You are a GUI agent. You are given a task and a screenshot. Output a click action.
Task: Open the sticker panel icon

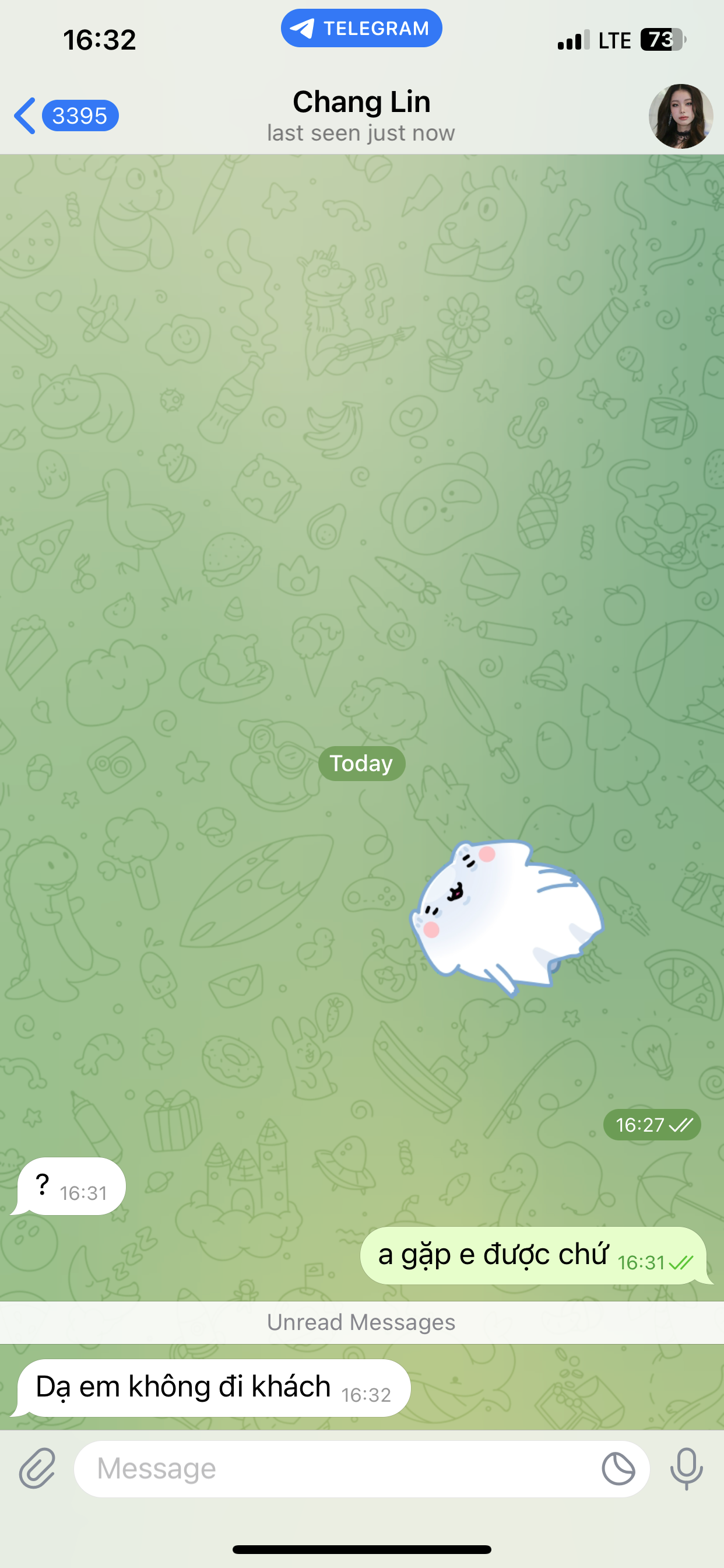point(618,1468)
